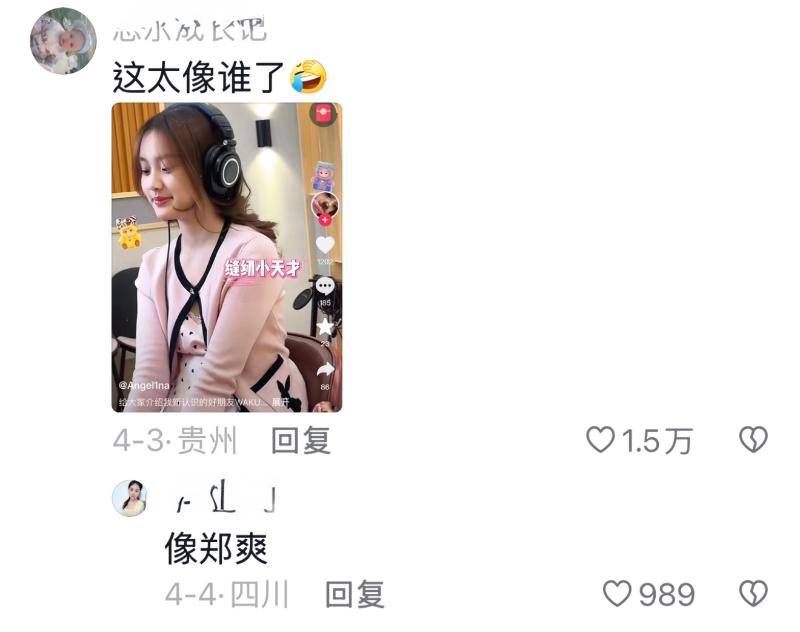
Task: Open the profile picture beside "这太像谁了"
Action: [64, 41]
